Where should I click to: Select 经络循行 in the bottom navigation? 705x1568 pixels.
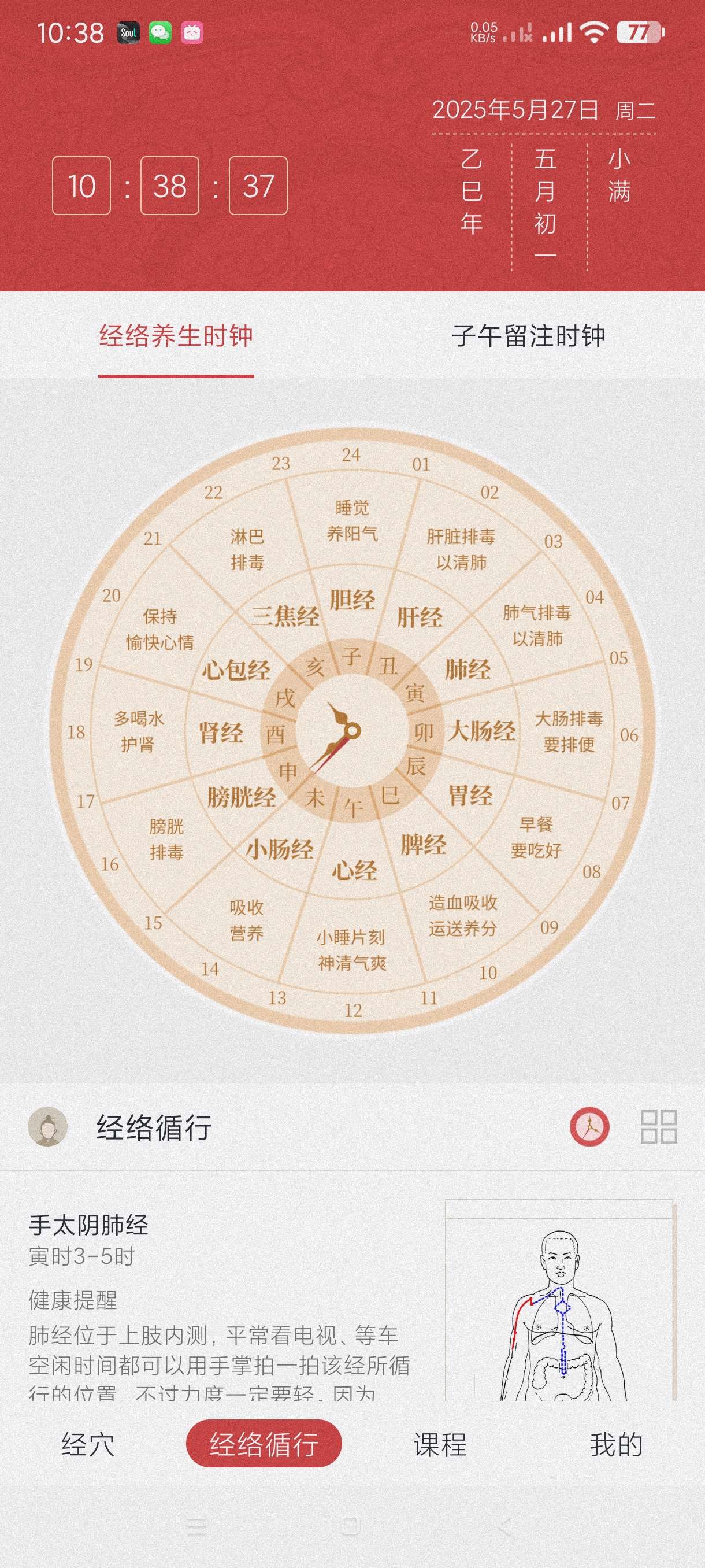click(x=264, y=1444)
